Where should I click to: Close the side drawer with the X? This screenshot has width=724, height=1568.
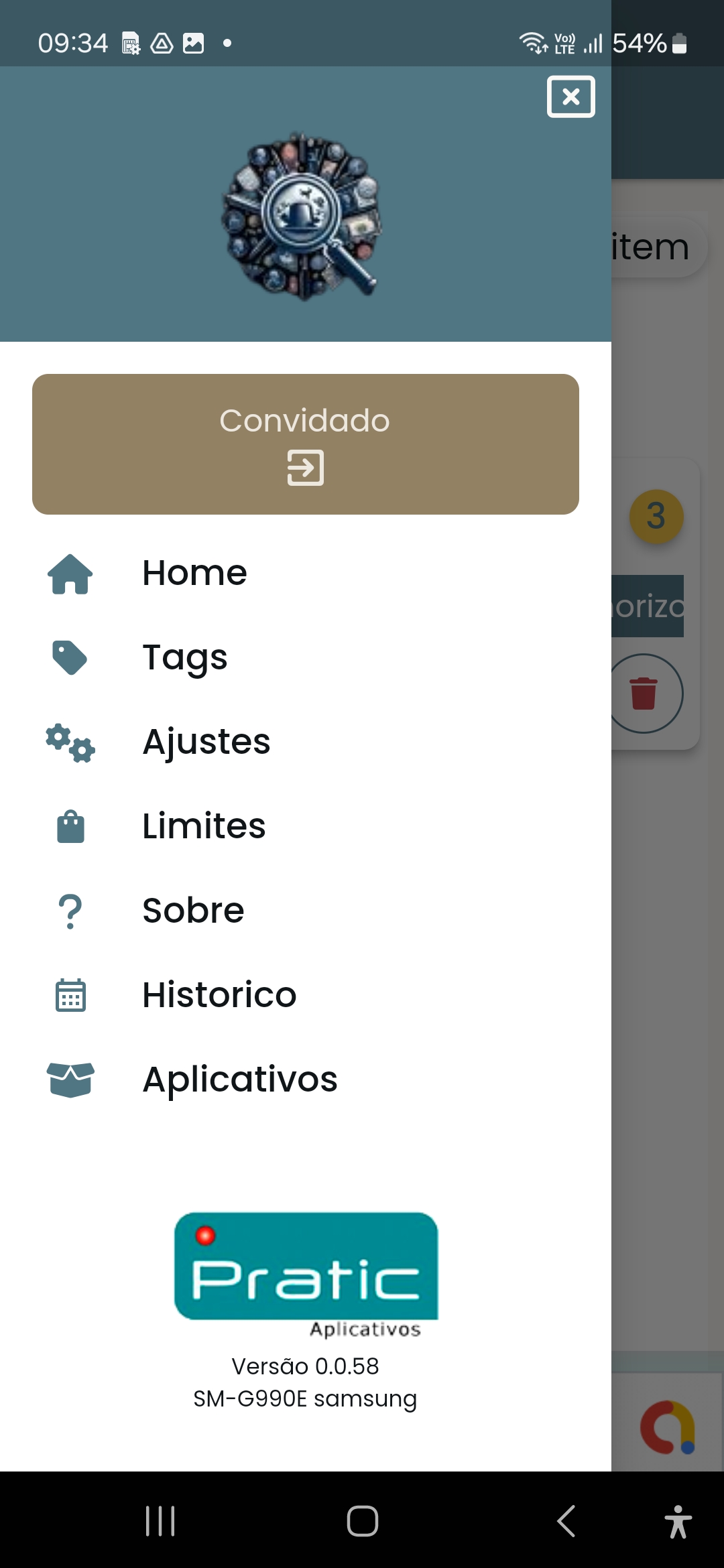pos(570,97)
